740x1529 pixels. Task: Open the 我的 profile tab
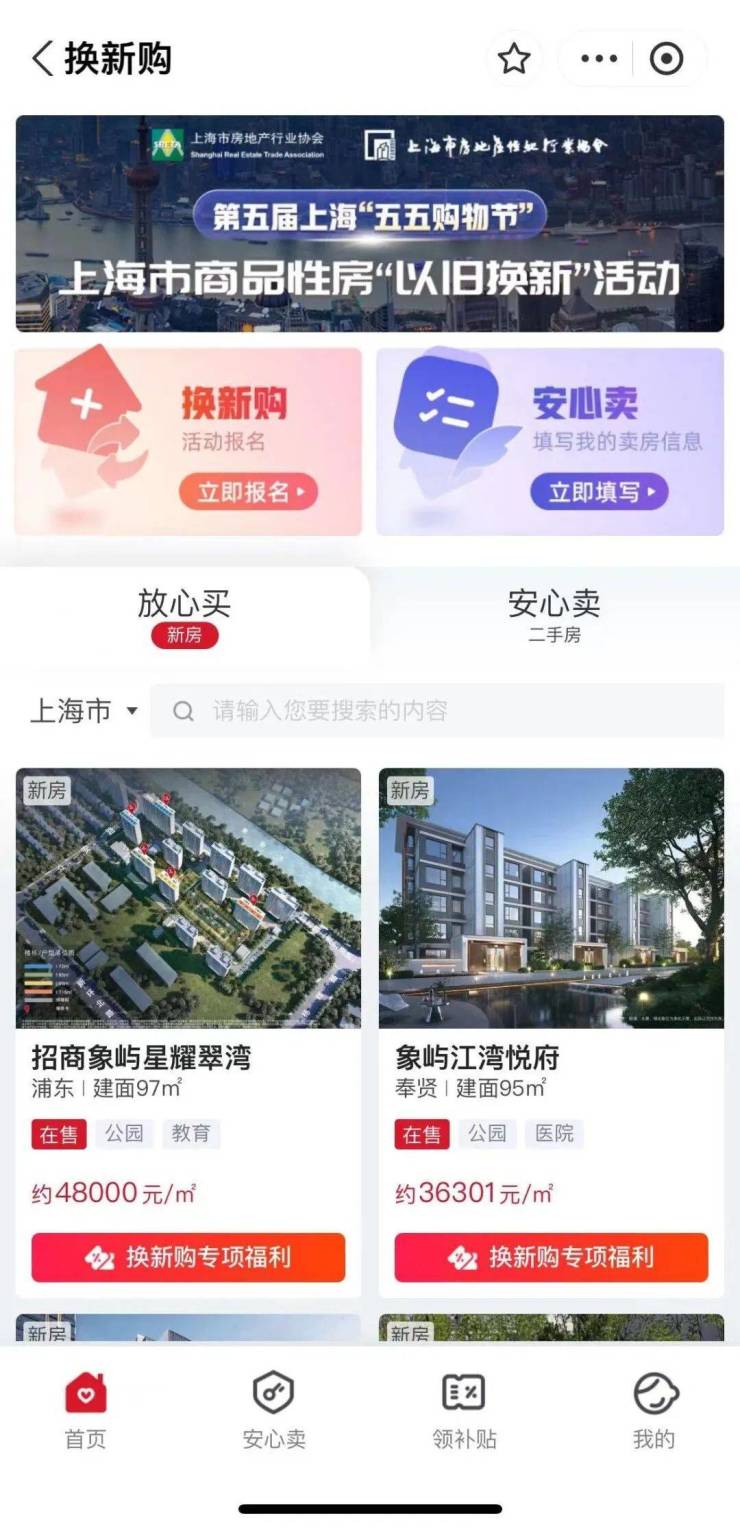[x=654, y=1411]
